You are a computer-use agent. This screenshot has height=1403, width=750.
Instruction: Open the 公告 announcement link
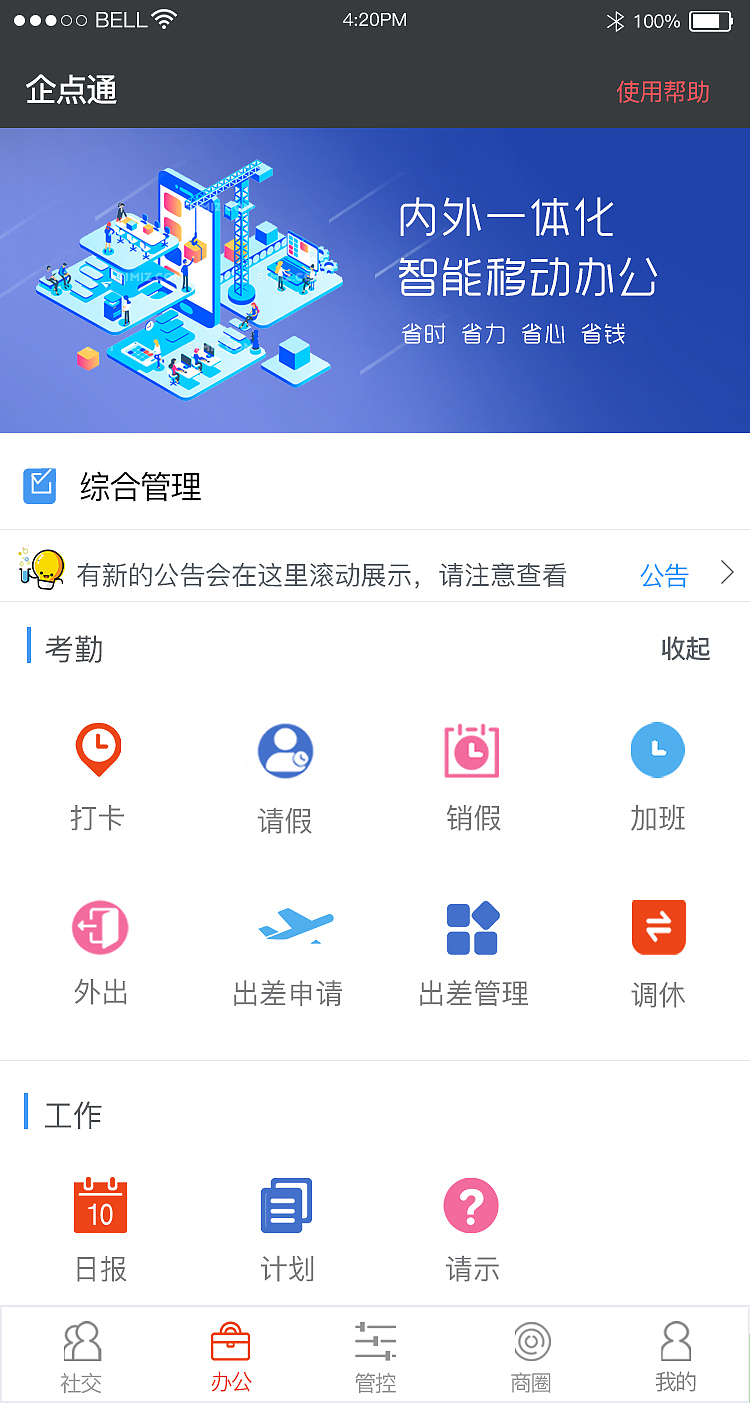[665, 574]
